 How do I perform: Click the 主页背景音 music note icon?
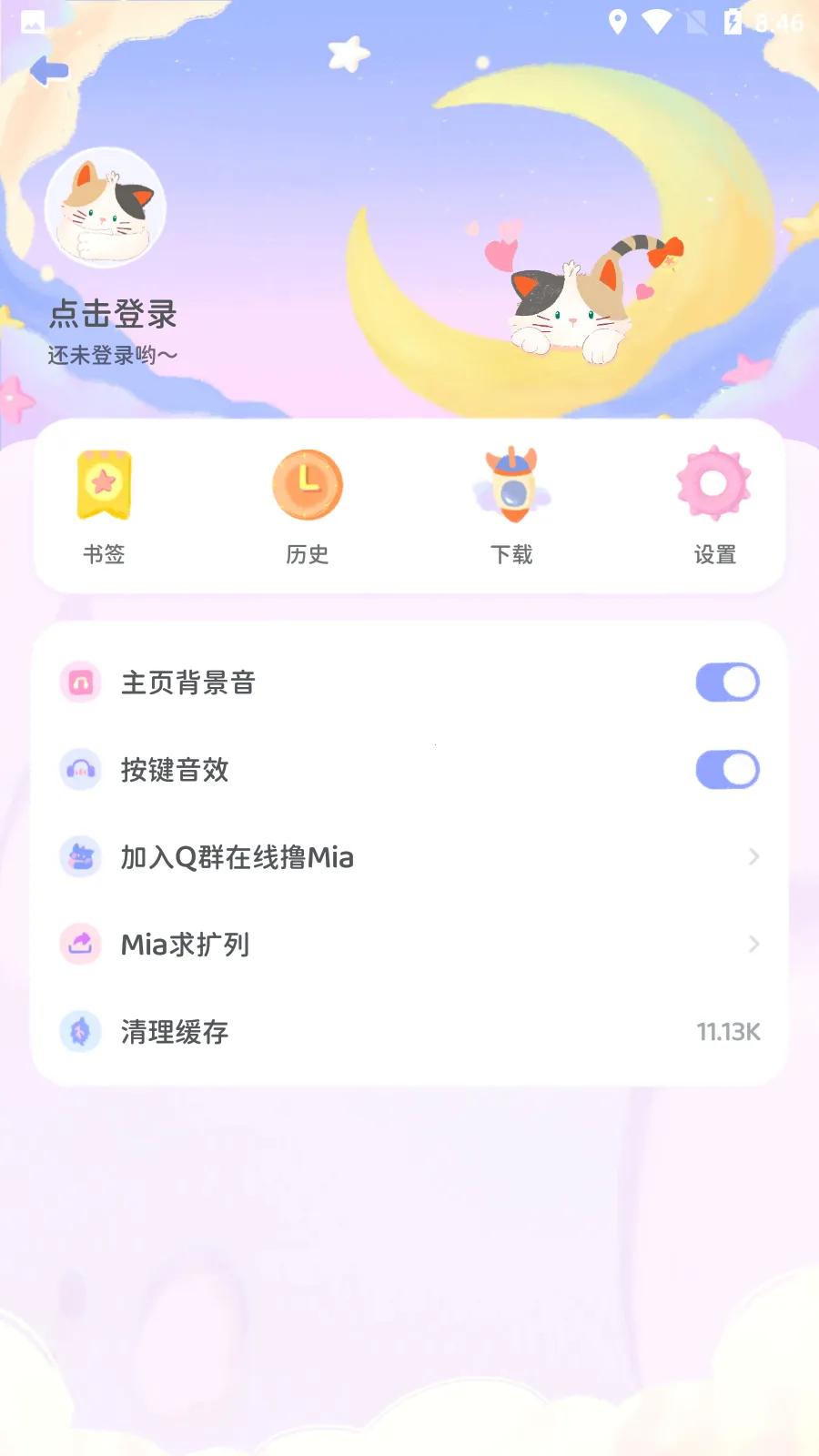coord(80,682)
